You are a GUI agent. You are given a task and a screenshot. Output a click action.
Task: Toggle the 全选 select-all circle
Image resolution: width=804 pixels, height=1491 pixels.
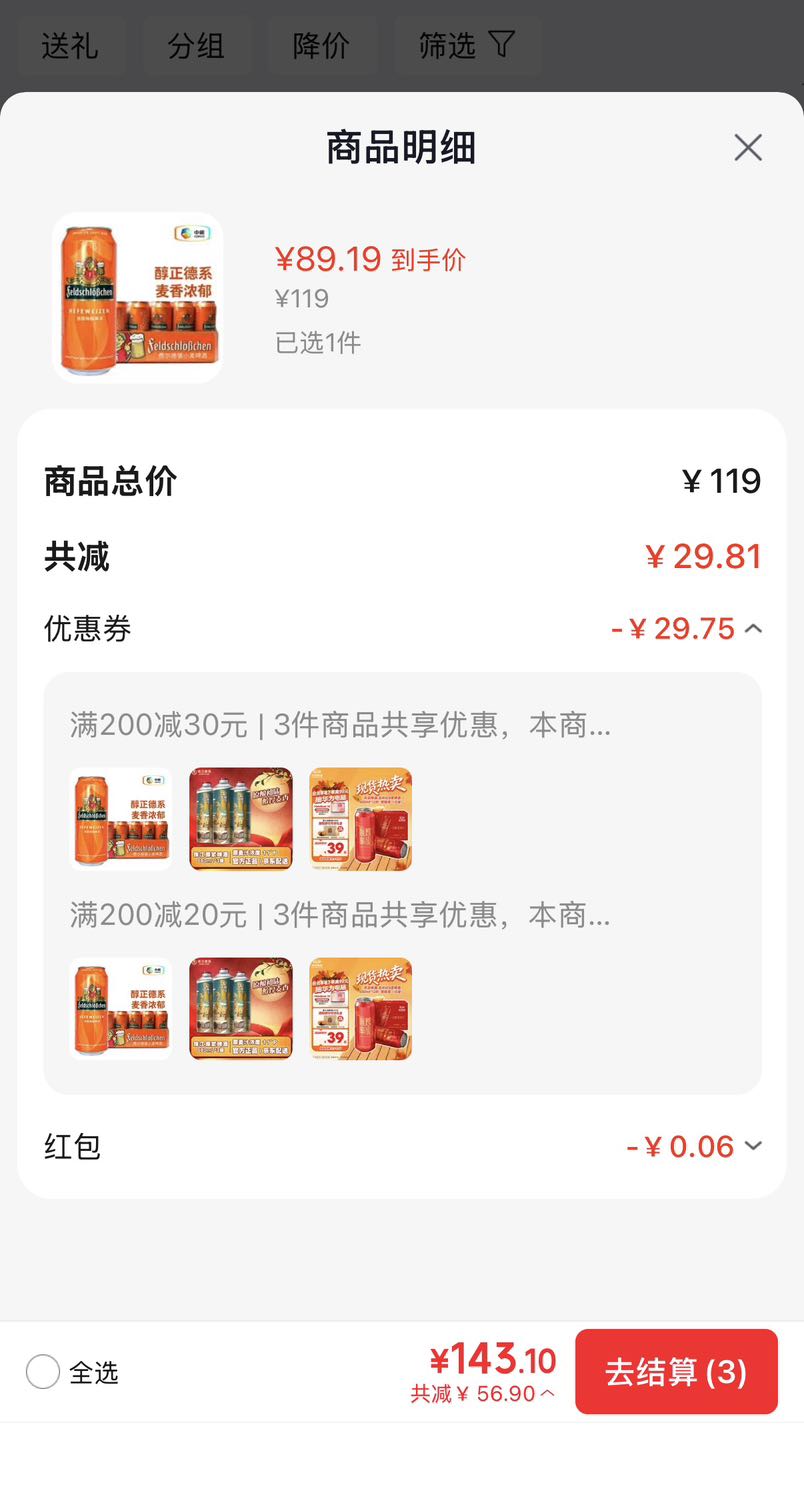pos(43,1372)
